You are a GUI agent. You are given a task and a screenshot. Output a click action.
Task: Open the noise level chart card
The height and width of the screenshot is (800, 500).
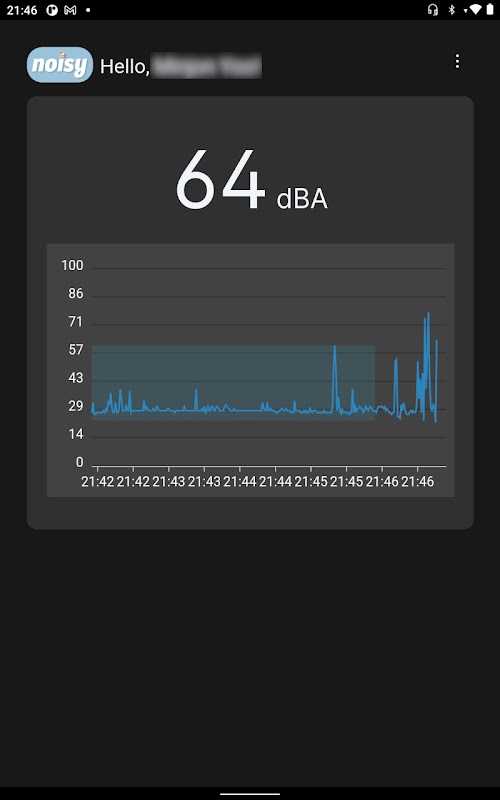(x=250, y=312)
